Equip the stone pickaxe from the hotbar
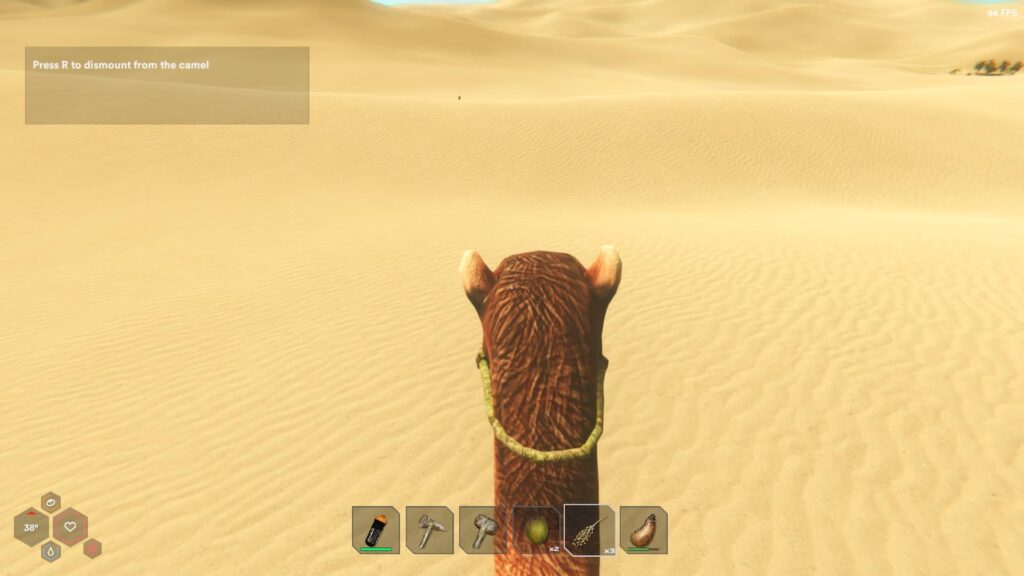The width and height of the screenshot is (1024, 576). pos(429,529)
